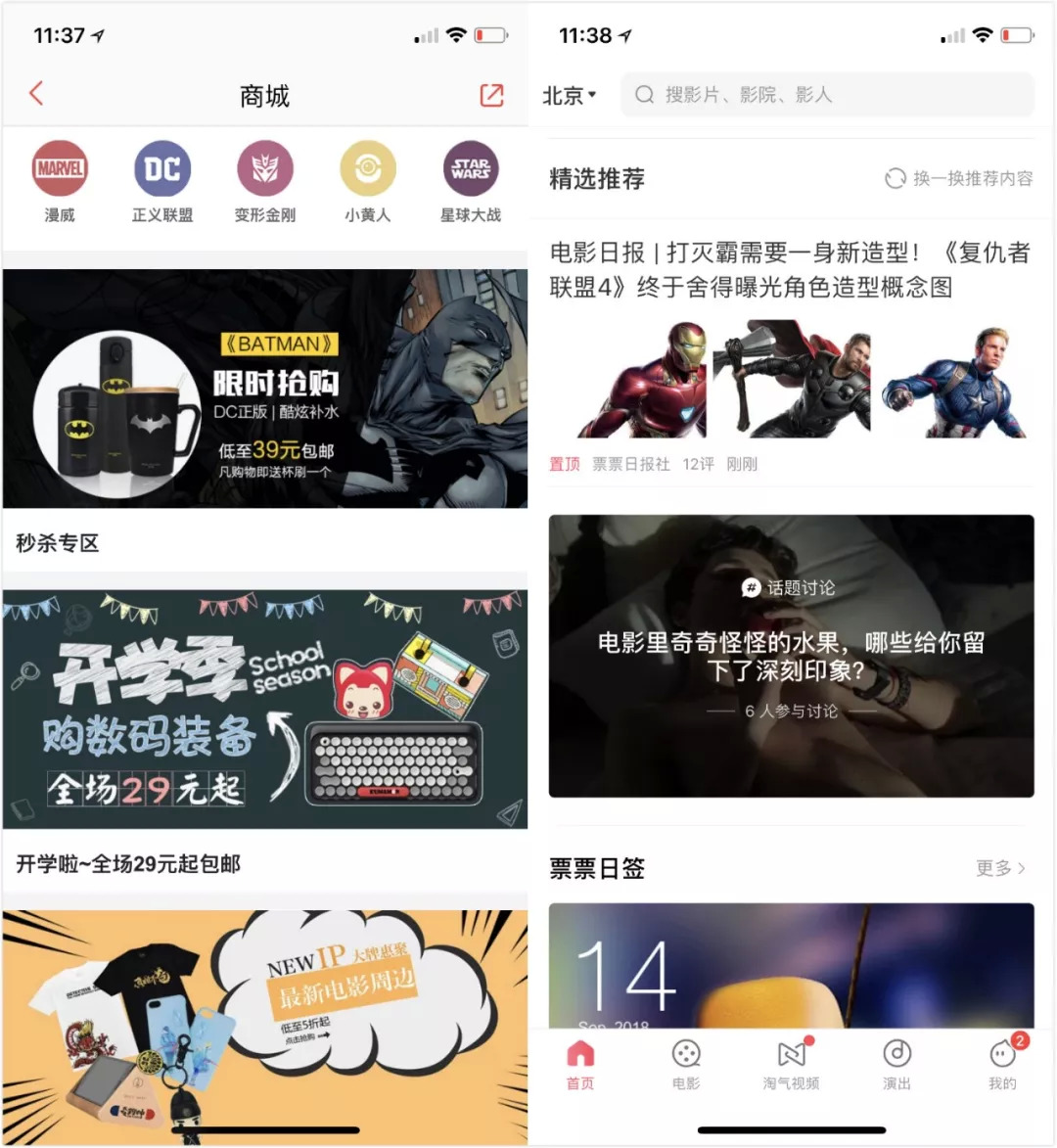Open the 小黄人 category

[367, 182]
